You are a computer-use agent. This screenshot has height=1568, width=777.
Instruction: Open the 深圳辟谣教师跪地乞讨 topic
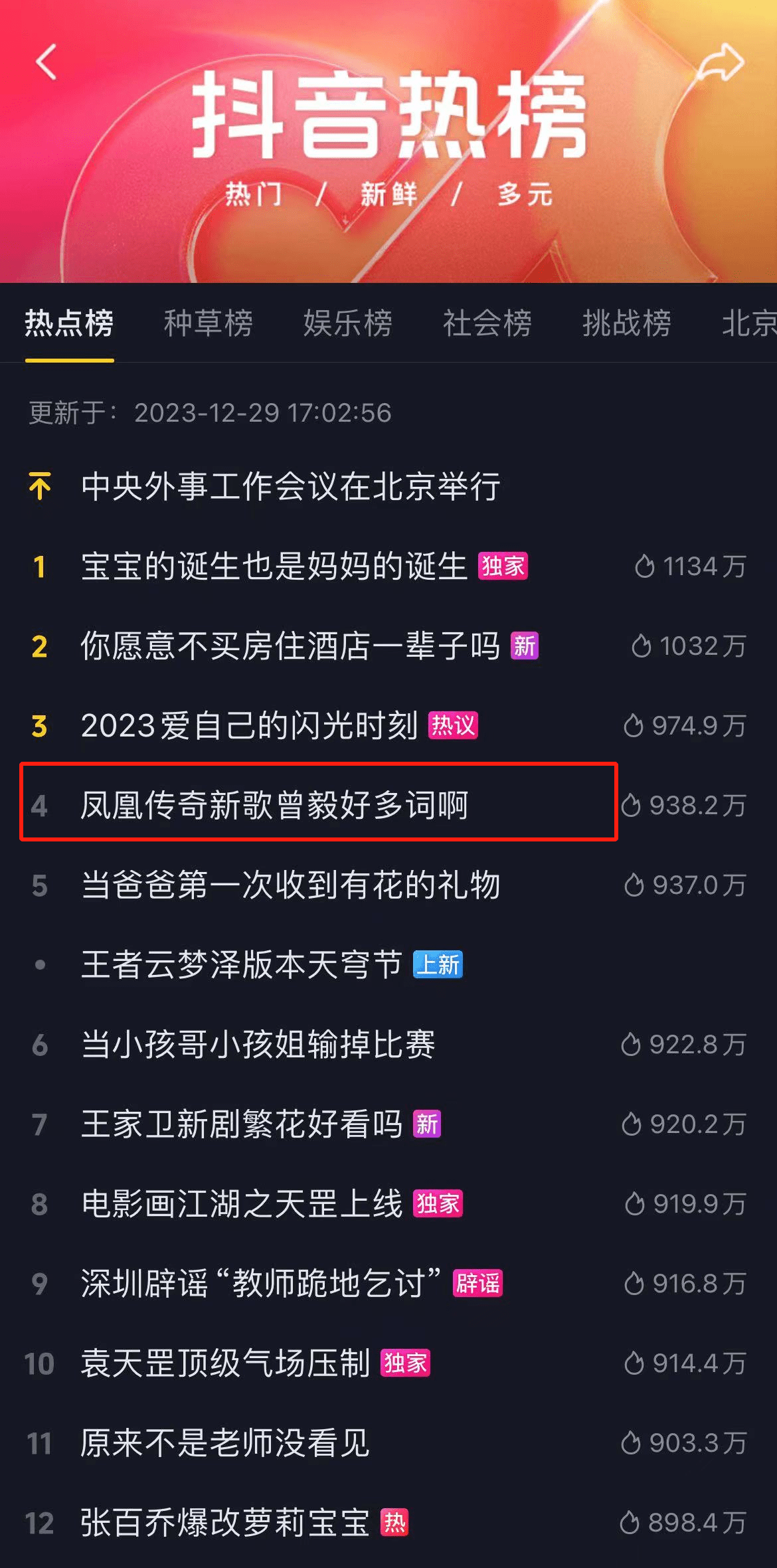260,1283
